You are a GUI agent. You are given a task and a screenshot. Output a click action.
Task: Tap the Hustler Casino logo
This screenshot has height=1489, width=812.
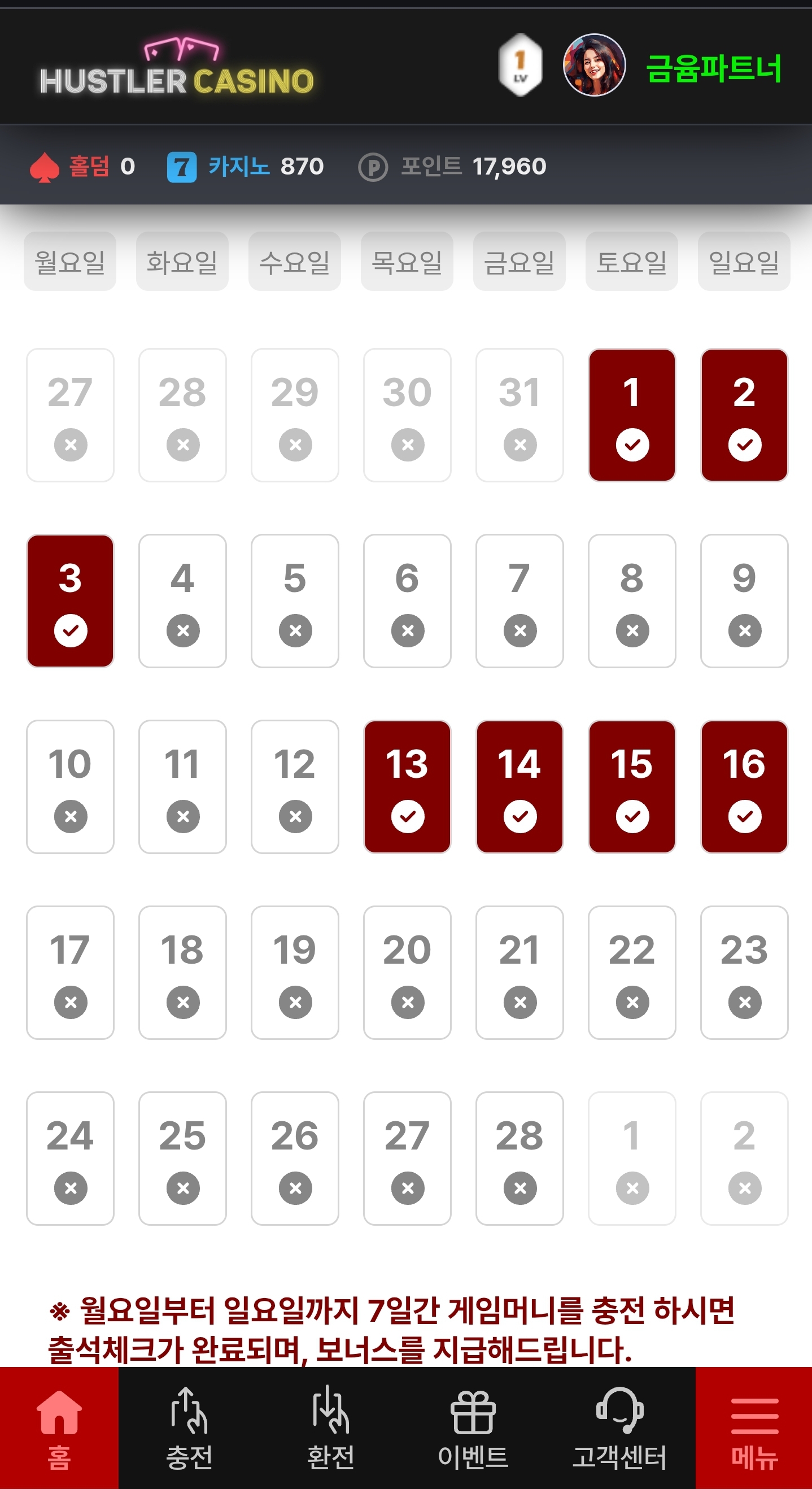click(177, 67)
